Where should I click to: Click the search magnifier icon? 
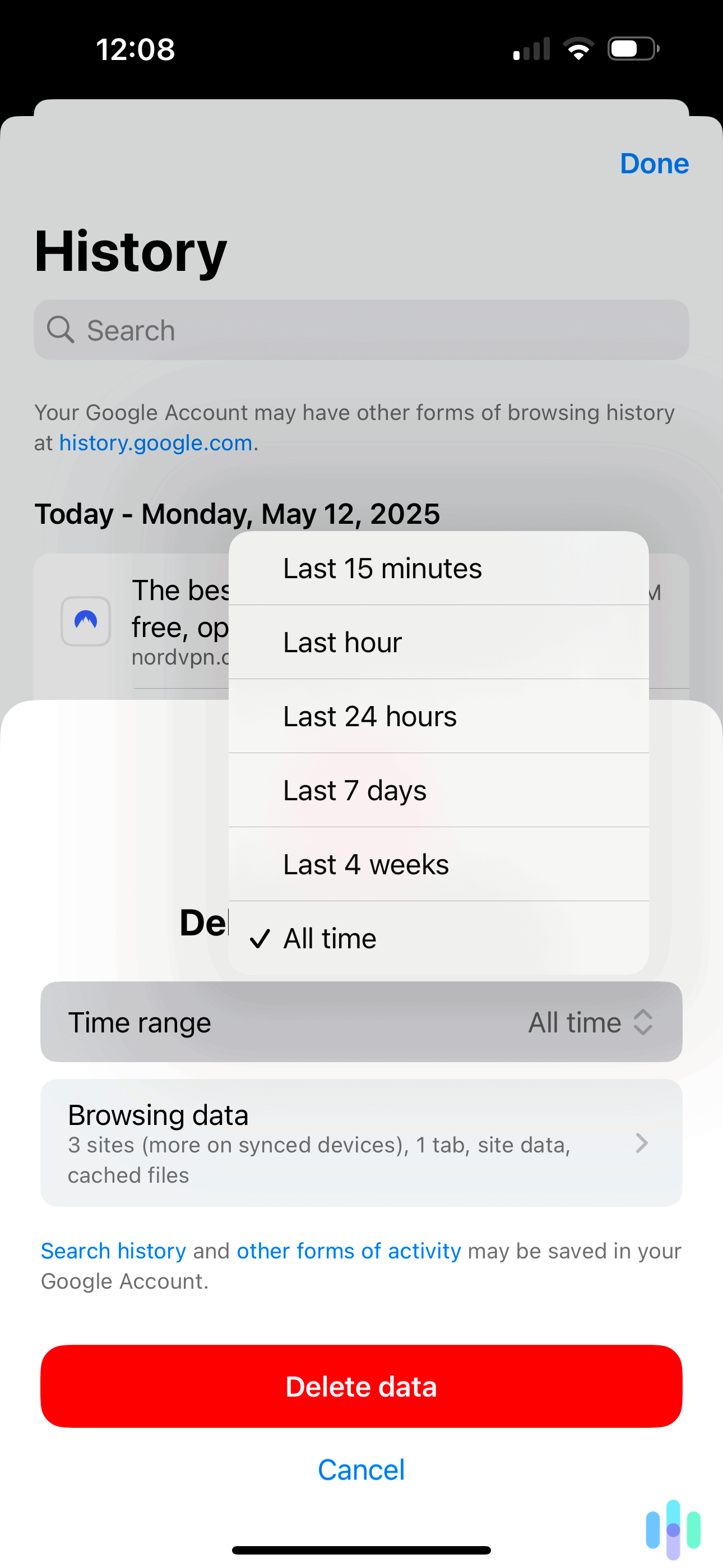point(61,329)
